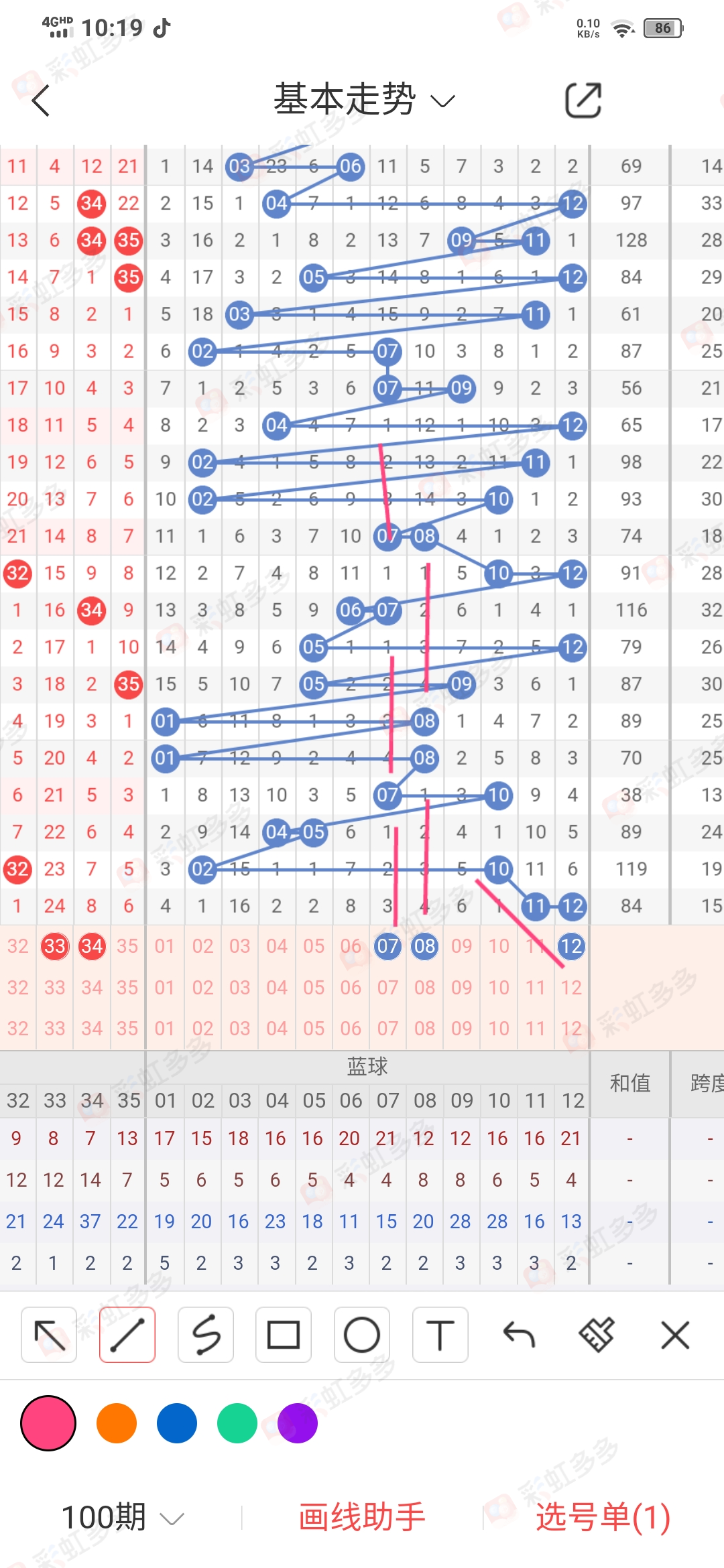Undo the last drawn line
724x1568 pixels.
(519, 1335)
